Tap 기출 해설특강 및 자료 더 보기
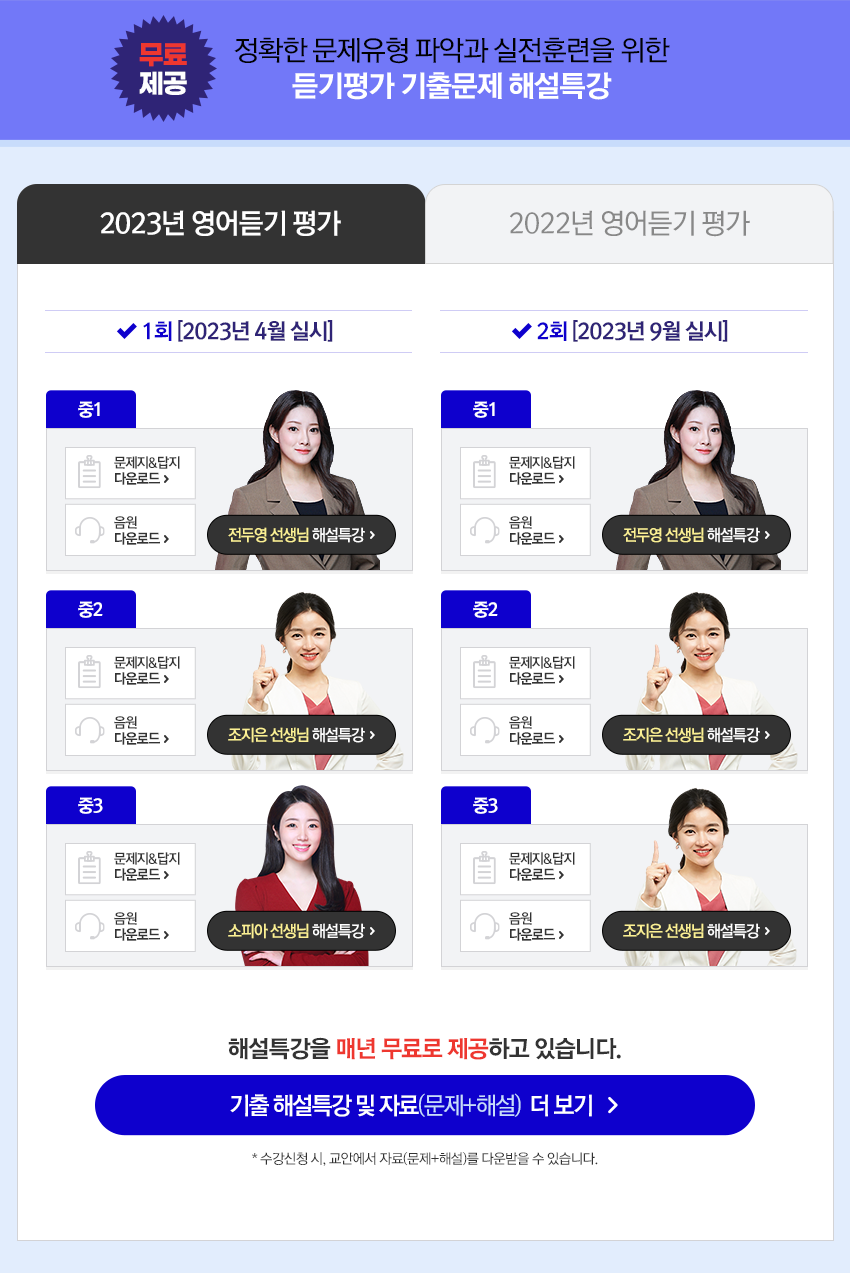 [424, 1105]
